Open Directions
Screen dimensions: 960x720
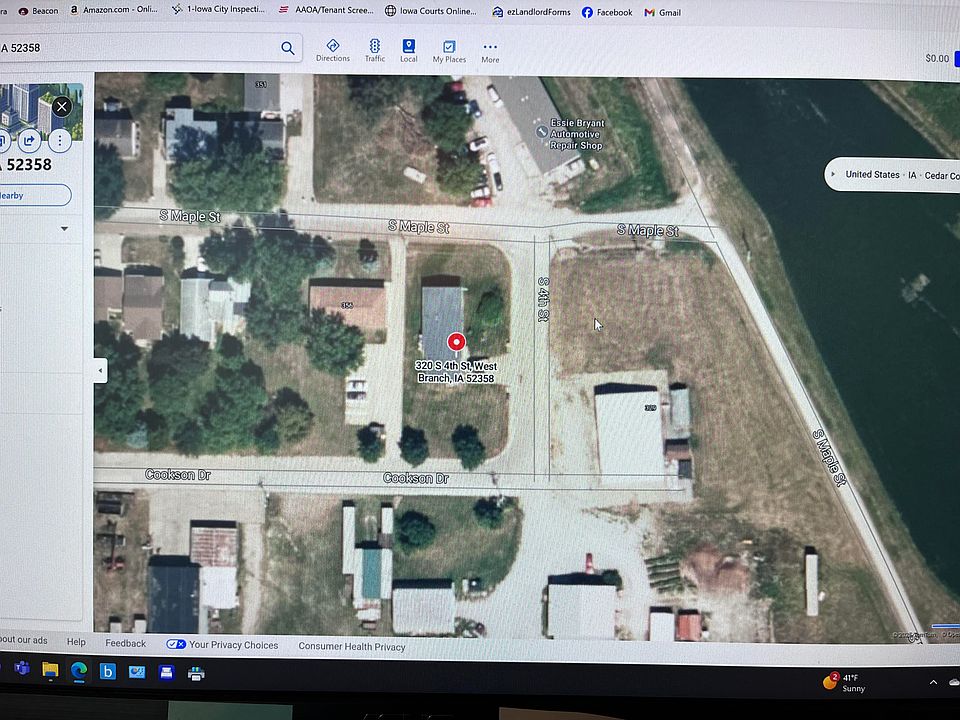coord(333,51)
